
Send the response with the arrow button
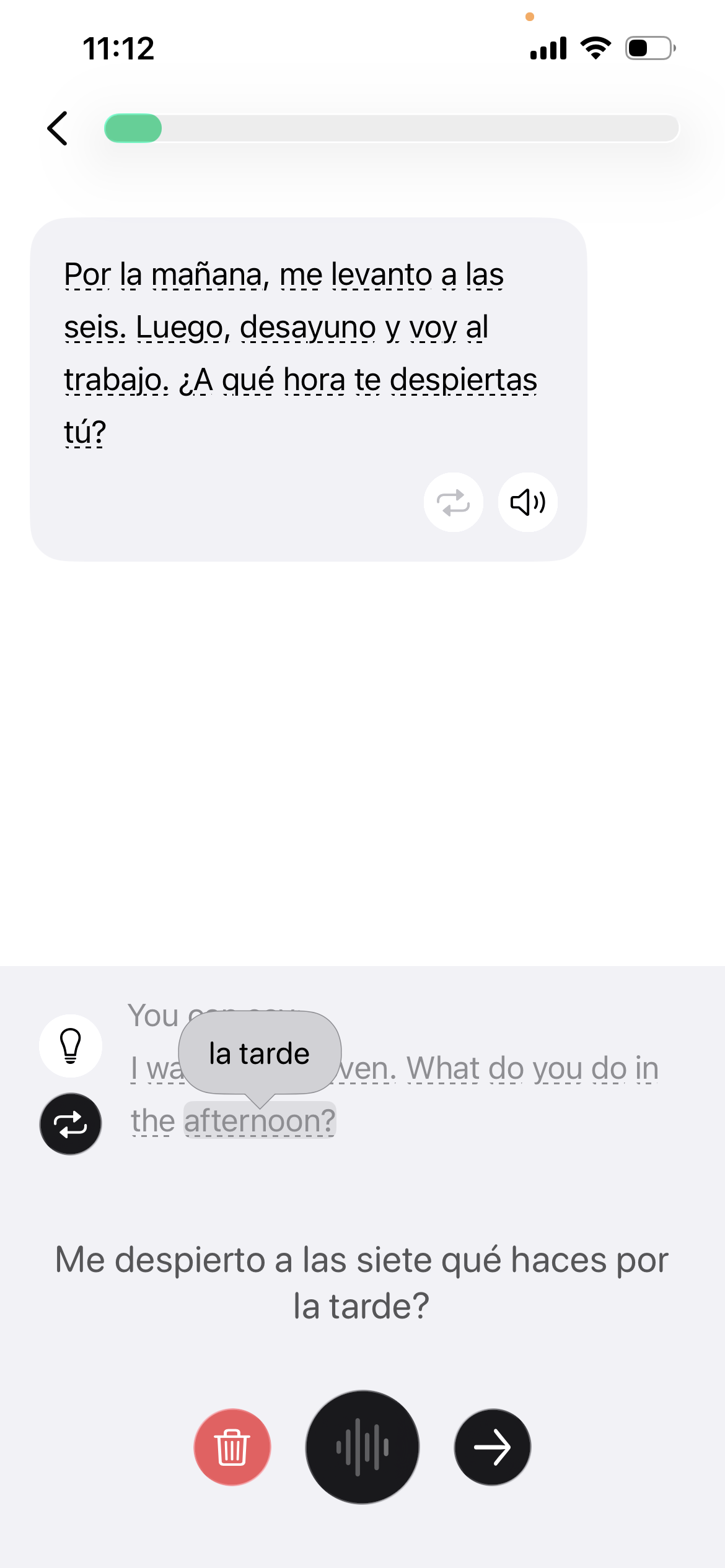pyautogui.click(x=492, y=1447)
